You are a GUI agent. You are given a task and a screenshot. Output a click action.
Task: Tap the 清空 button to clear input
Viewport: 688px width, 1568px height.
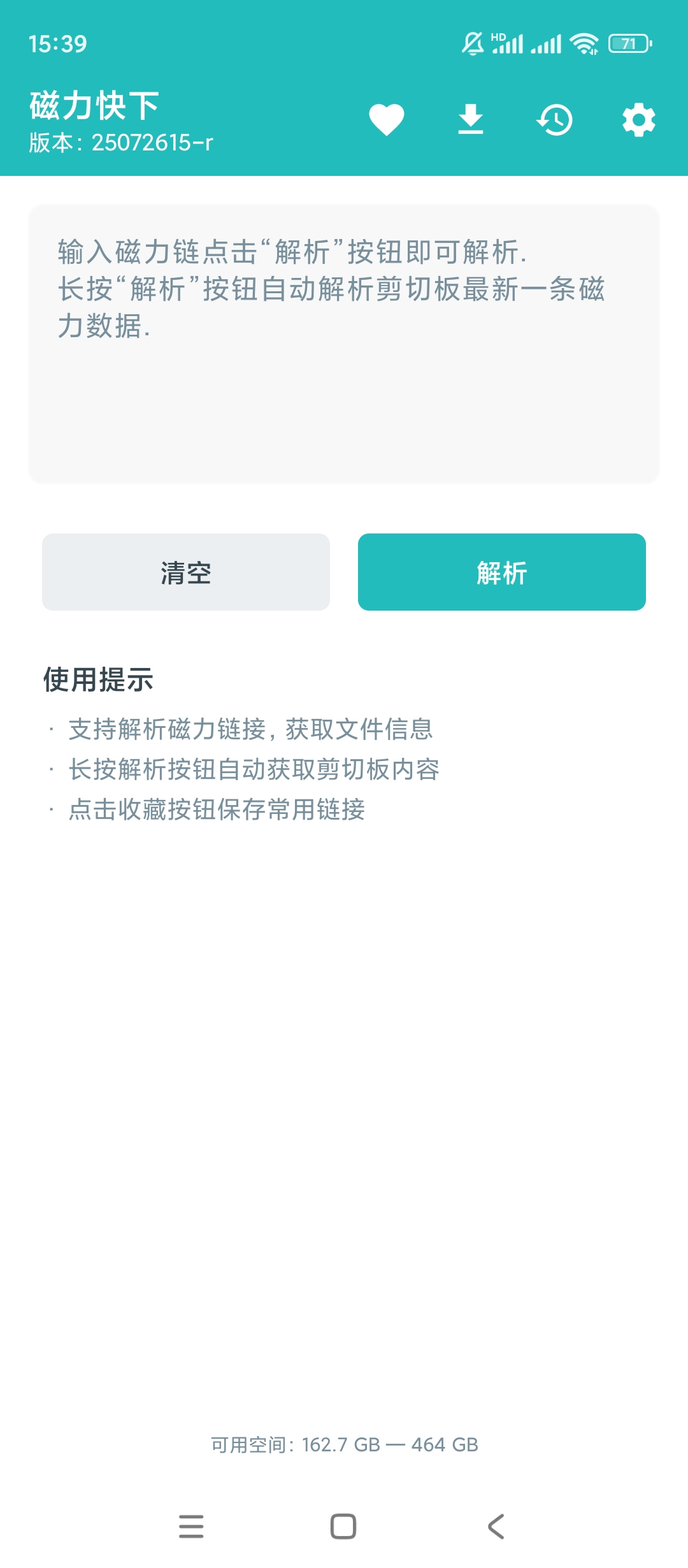(186, 572)
